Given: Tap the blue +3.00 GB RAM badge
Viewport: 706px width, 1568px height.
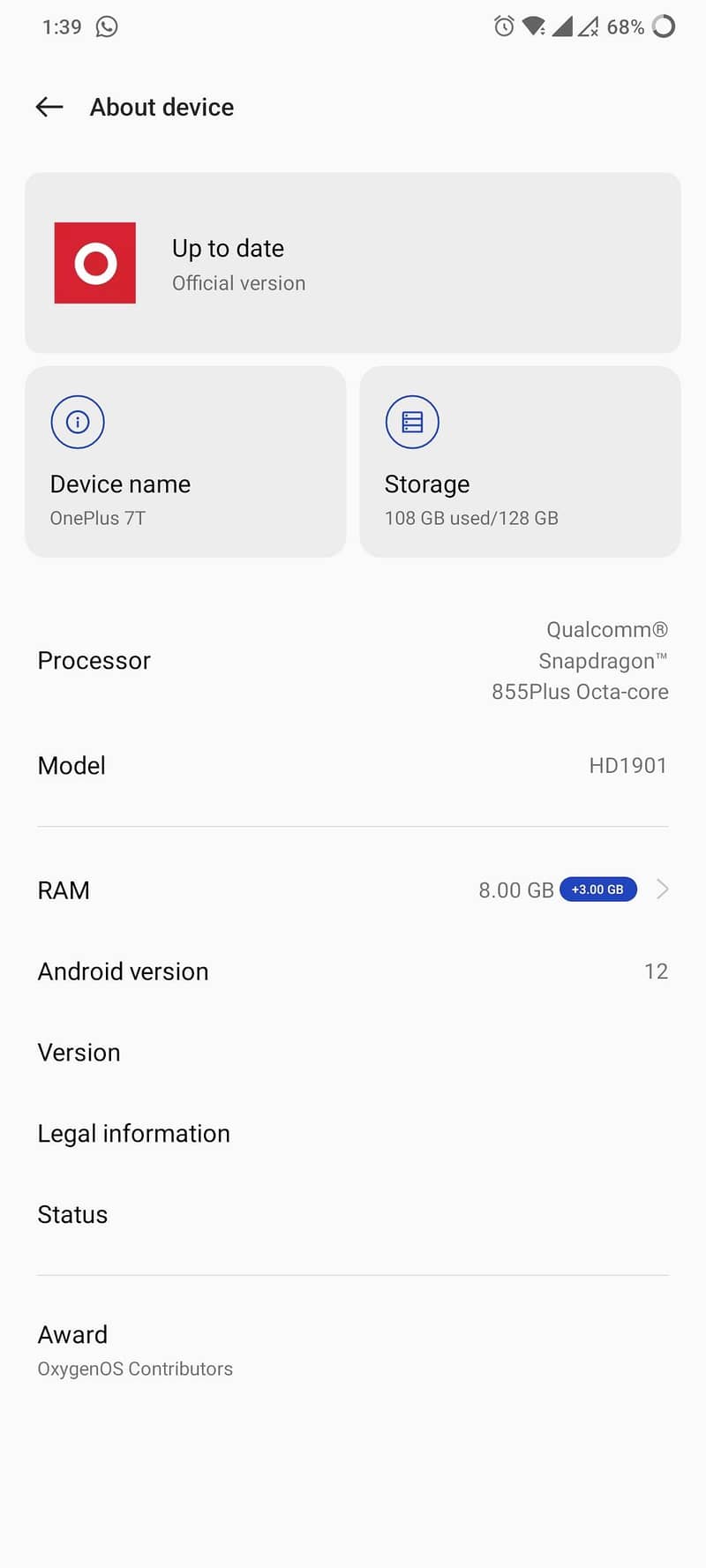Looking at the screenshot, I should click(x=598, y=889).
